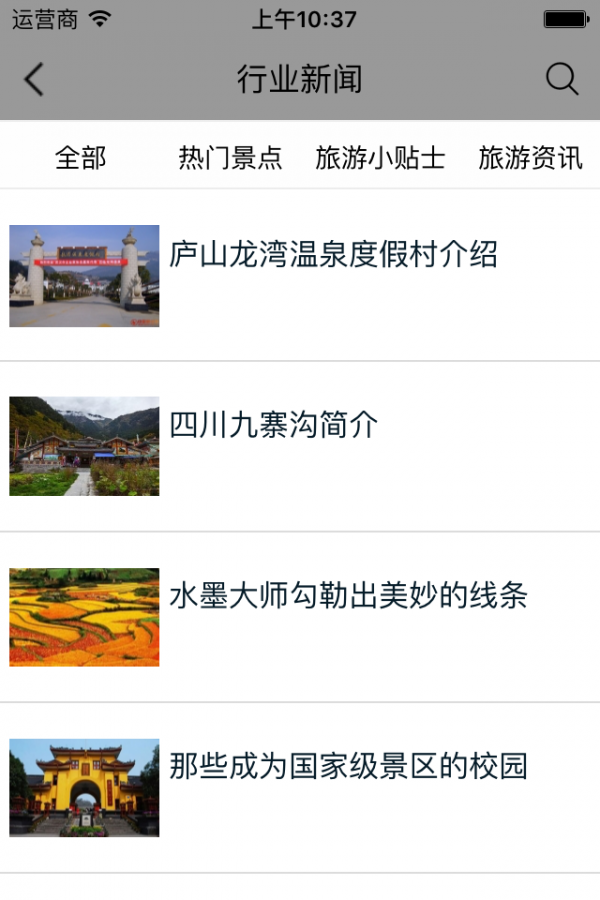
Task: Open article 庐山龙湾温泉度假村介绍
Action: coord(333,255)
